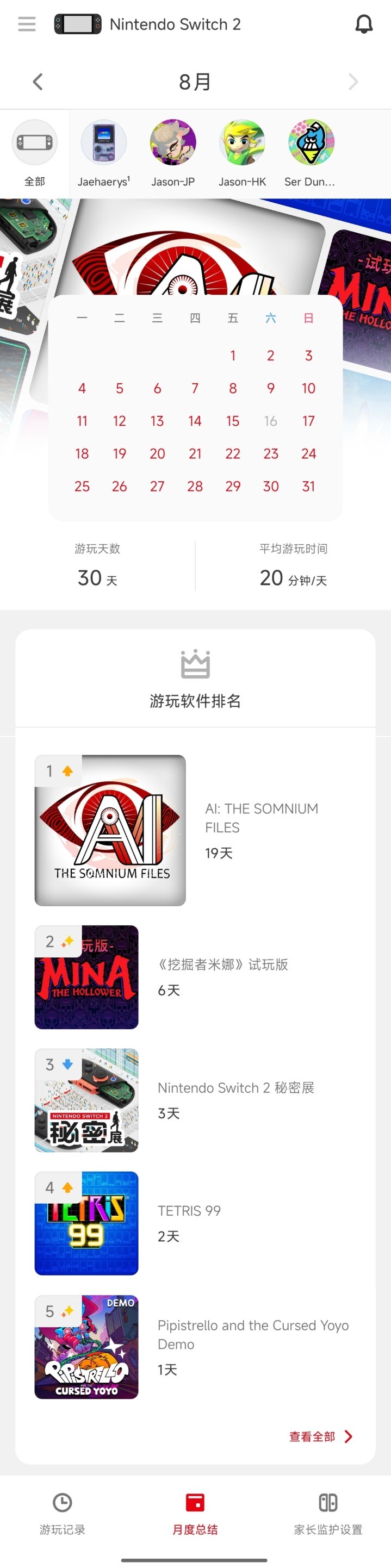Filter by user Jaehaerys
This screenshot has width=391, height=1568.
tap(103, 152)
